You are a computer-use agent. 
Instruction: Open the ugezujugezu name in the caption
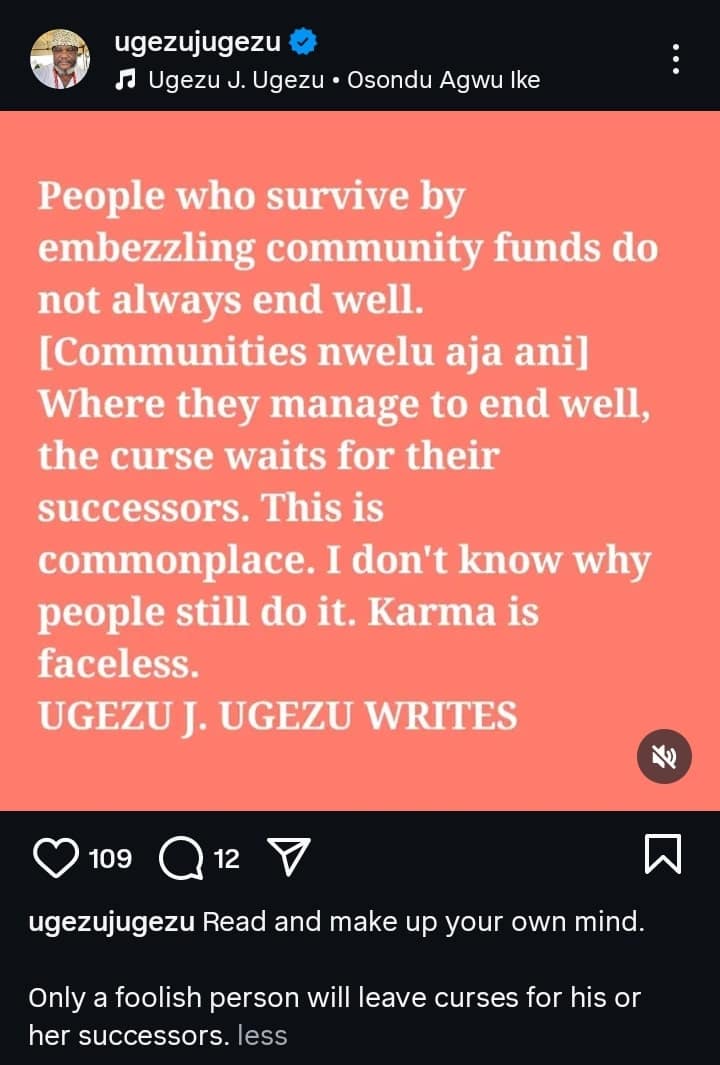(x=111, y=922)
